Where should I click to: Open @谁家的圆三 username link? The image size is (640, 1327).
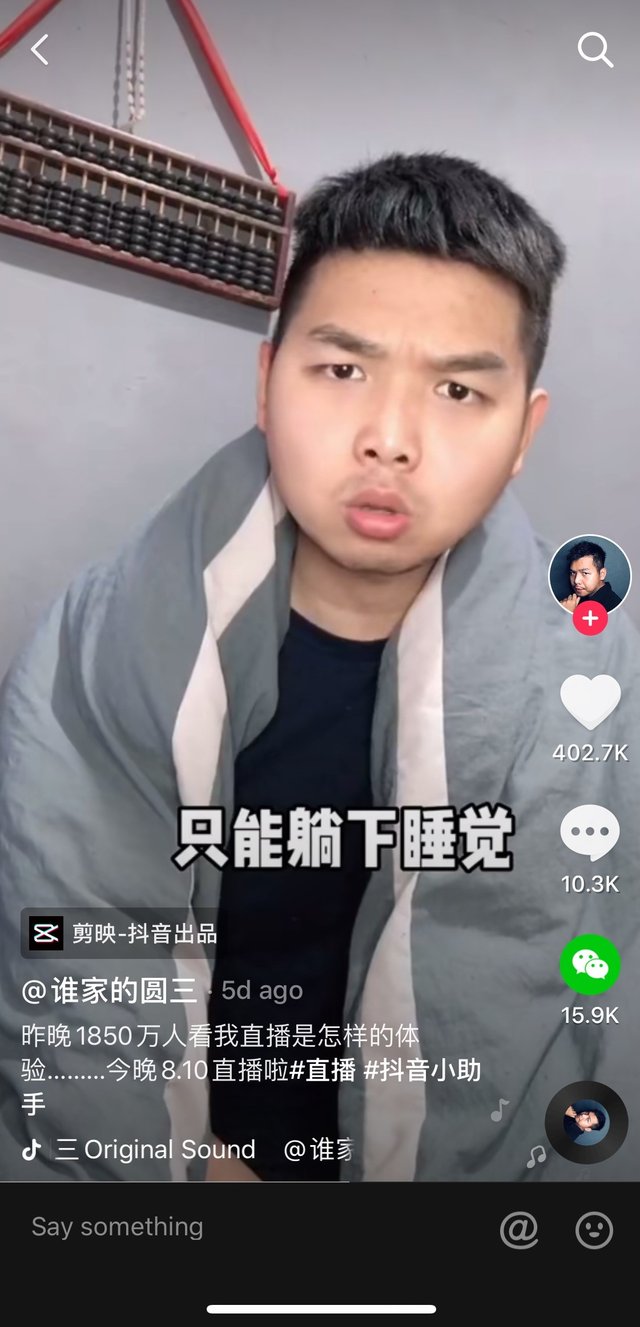(110, 991)
